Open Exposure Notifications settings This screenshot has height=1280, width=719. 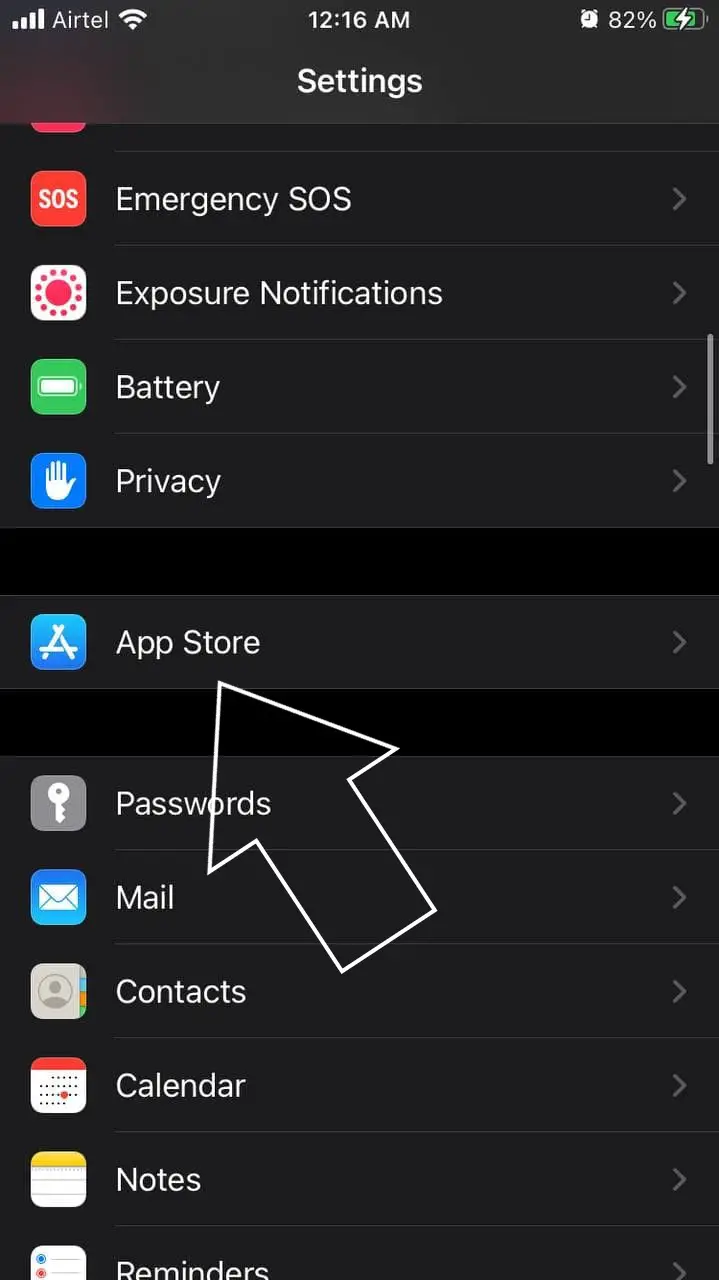pyautogui.click(x=359, y=293)
